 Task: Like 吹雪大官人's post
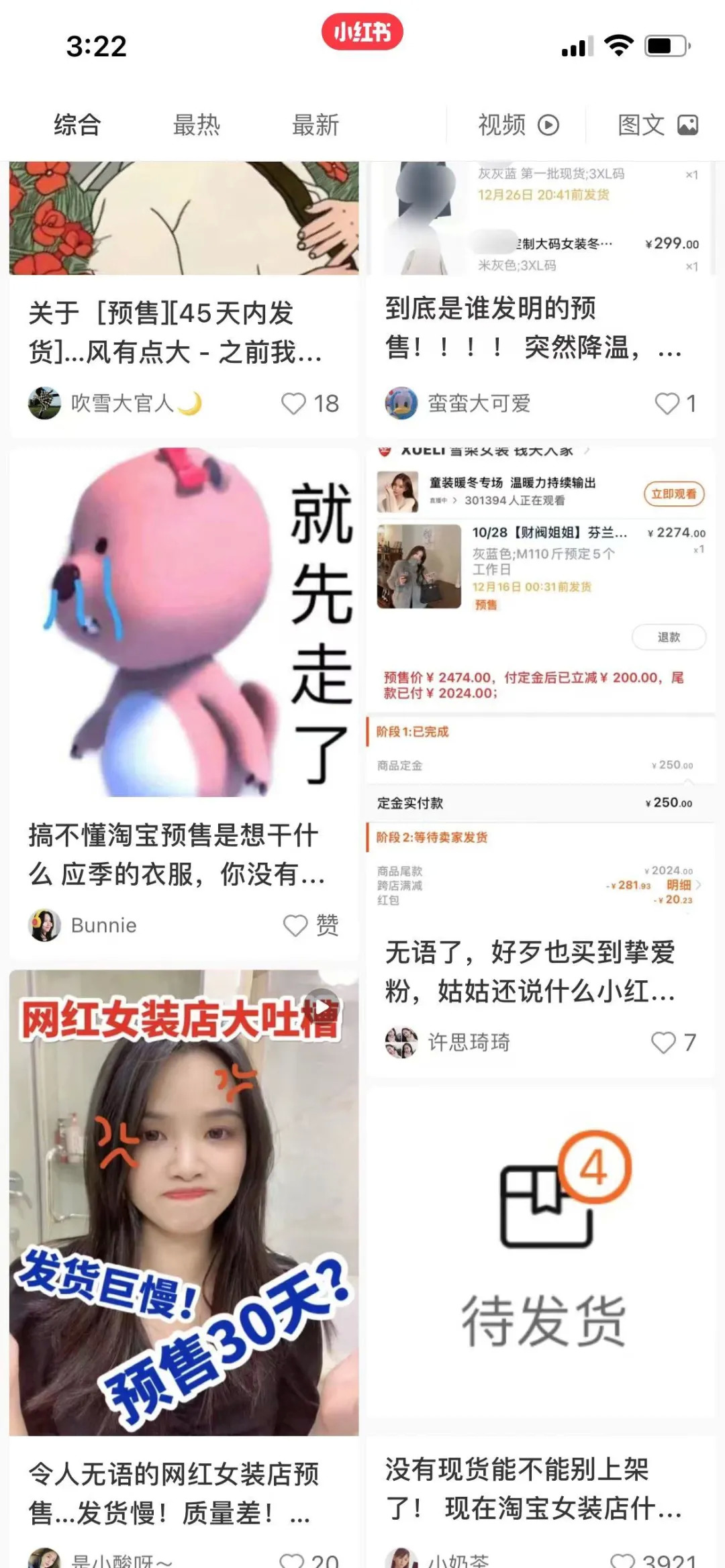(294, 403)
